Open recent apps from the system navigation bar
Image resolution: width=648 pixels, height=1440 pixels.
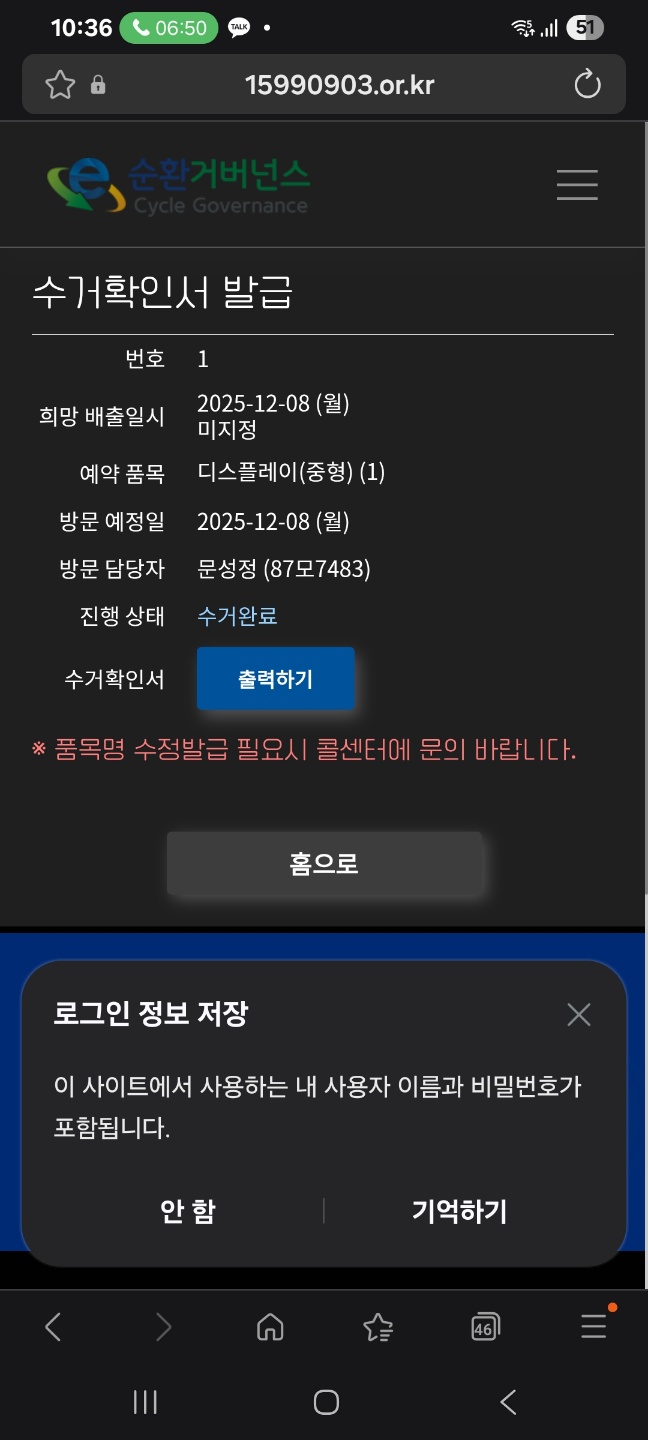click(x=146, y=1402)
